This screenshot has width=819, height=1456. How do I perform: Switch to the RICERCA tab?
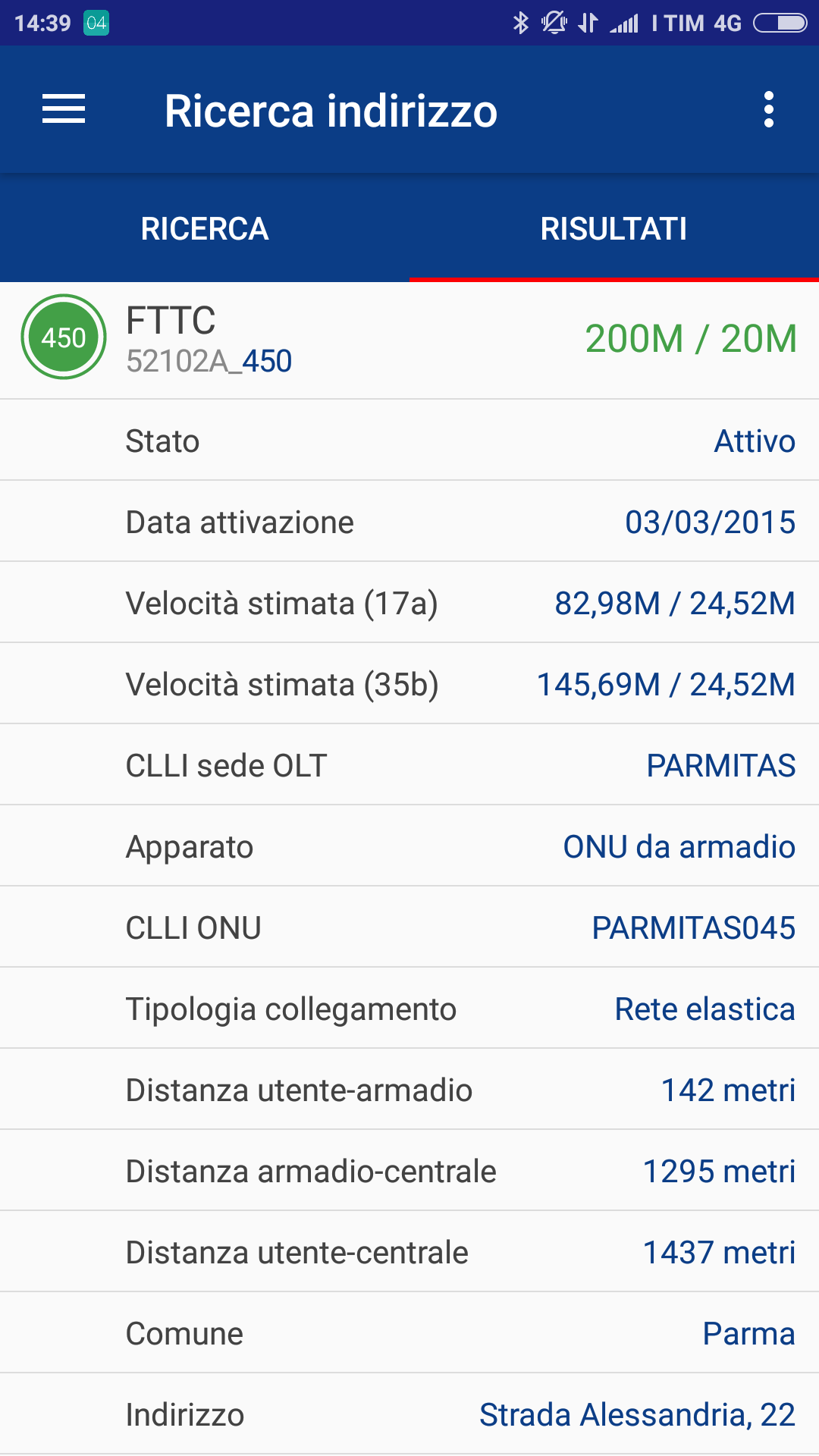click(203, 228)
